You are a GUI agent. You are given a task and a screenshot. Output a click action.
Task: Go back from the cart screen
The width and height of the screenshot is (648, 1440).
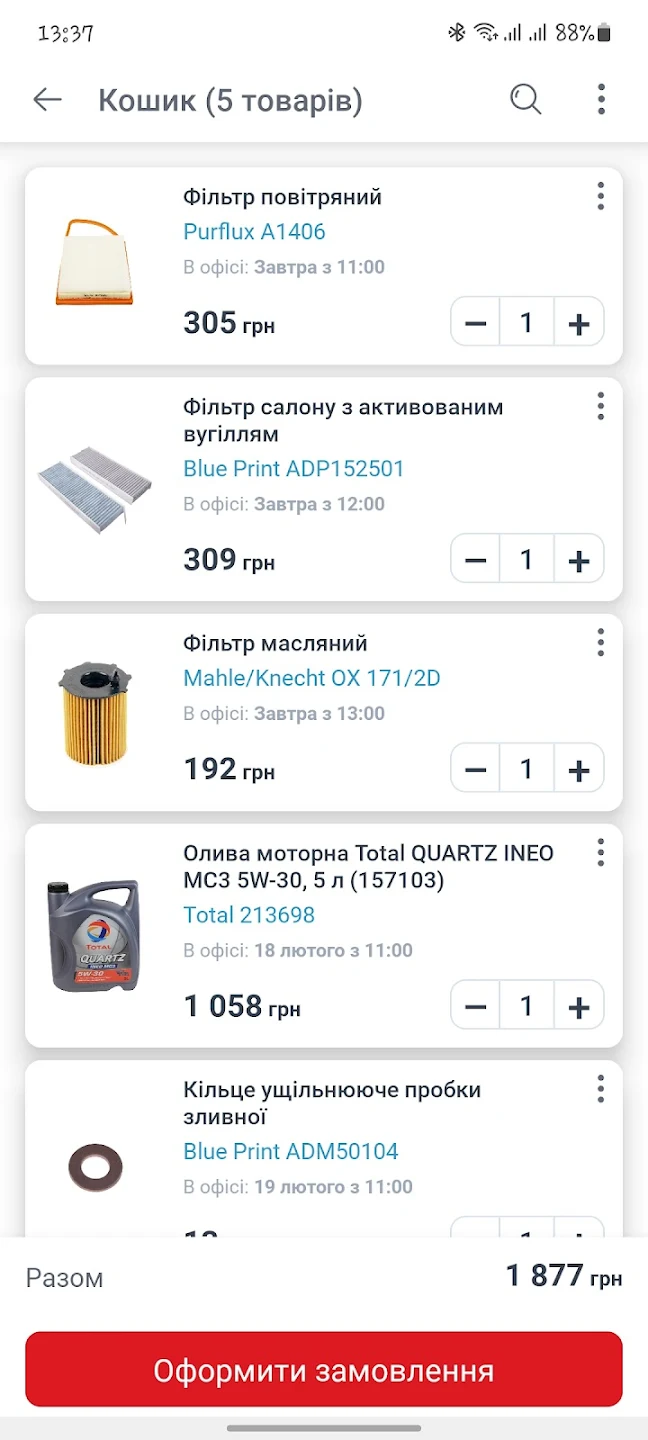click(x=47, y=100)
